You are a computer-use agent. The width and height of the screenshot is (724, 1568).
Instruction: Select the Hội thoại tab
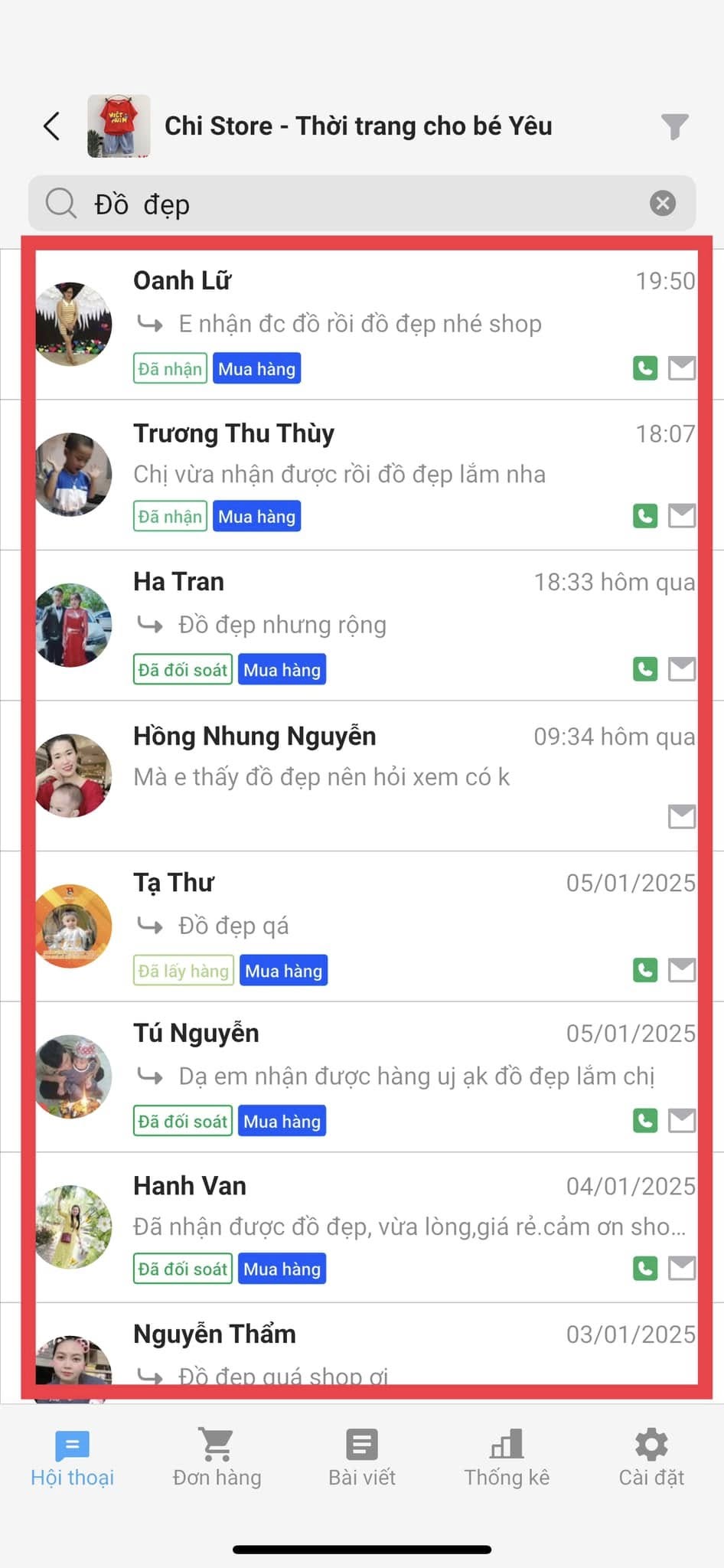click(73, 1458)
